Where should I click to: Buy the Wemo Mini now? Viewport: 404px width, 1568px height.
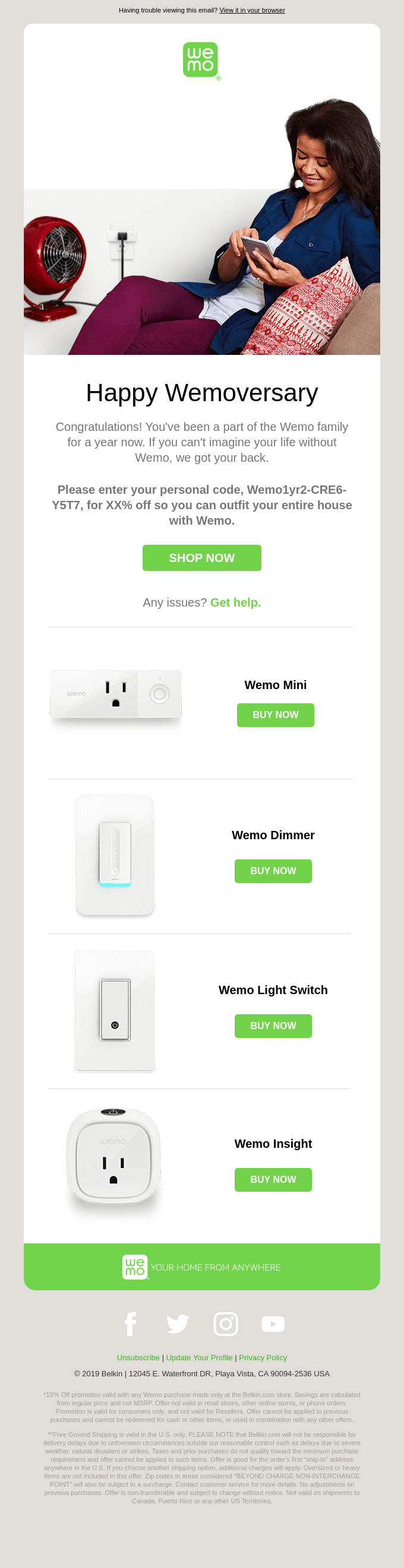pos(276,715)
